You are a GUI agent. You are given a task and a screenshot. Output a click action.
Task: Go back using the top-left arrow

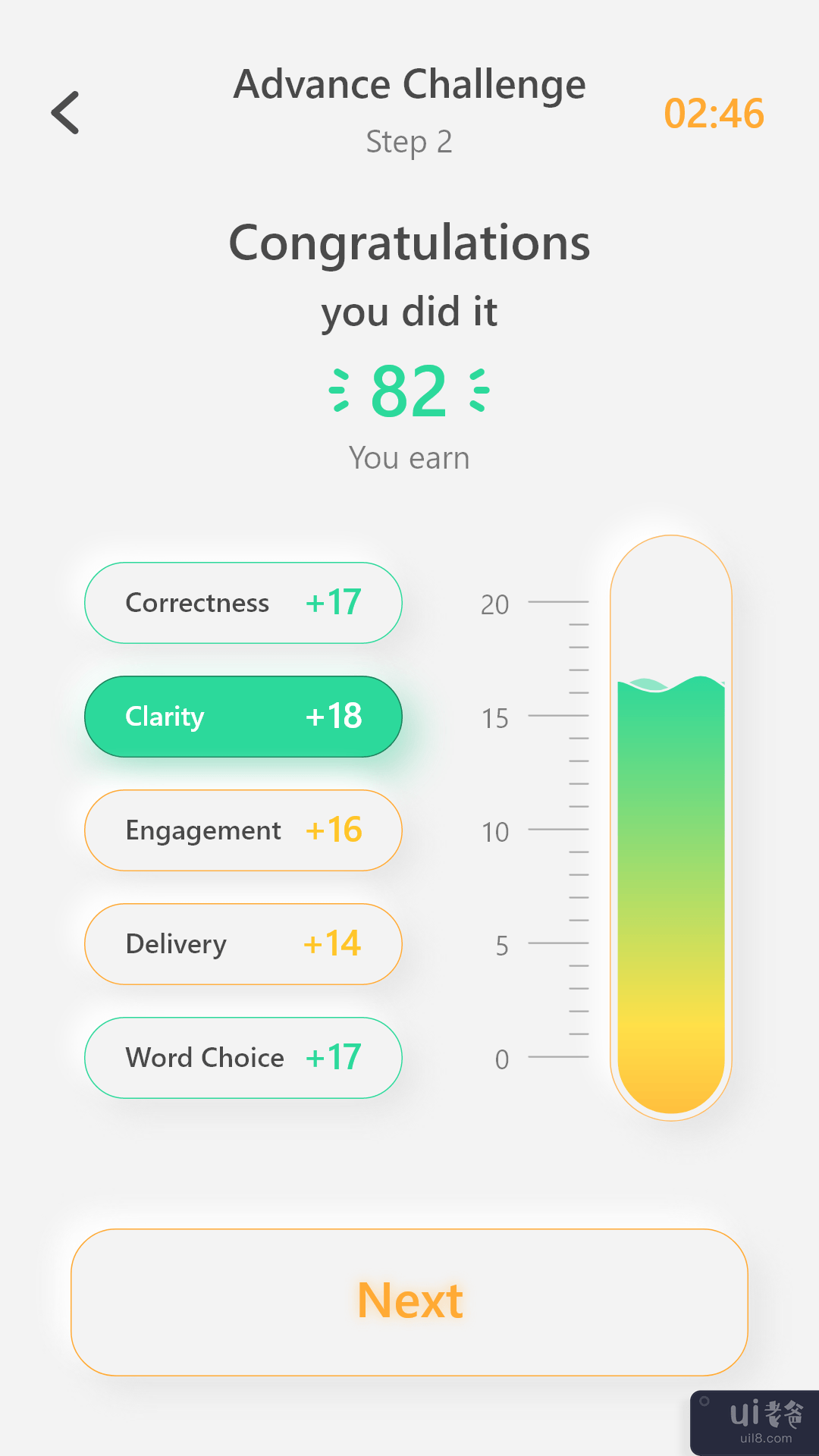click(x=66, y=113)
